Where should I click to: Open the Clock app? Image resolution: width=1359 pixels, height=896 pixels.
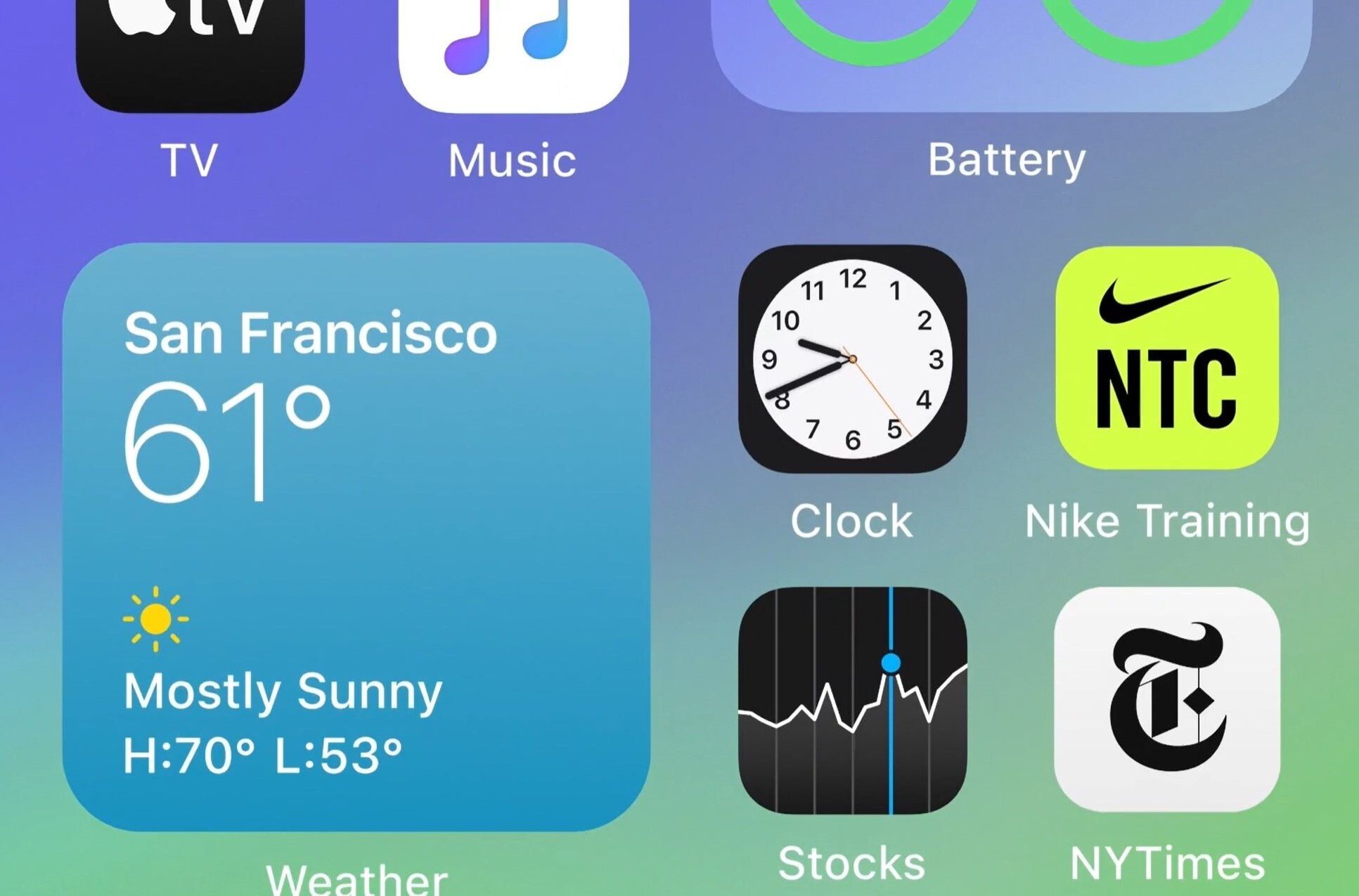pyautogui.click(x=852, y=359)
